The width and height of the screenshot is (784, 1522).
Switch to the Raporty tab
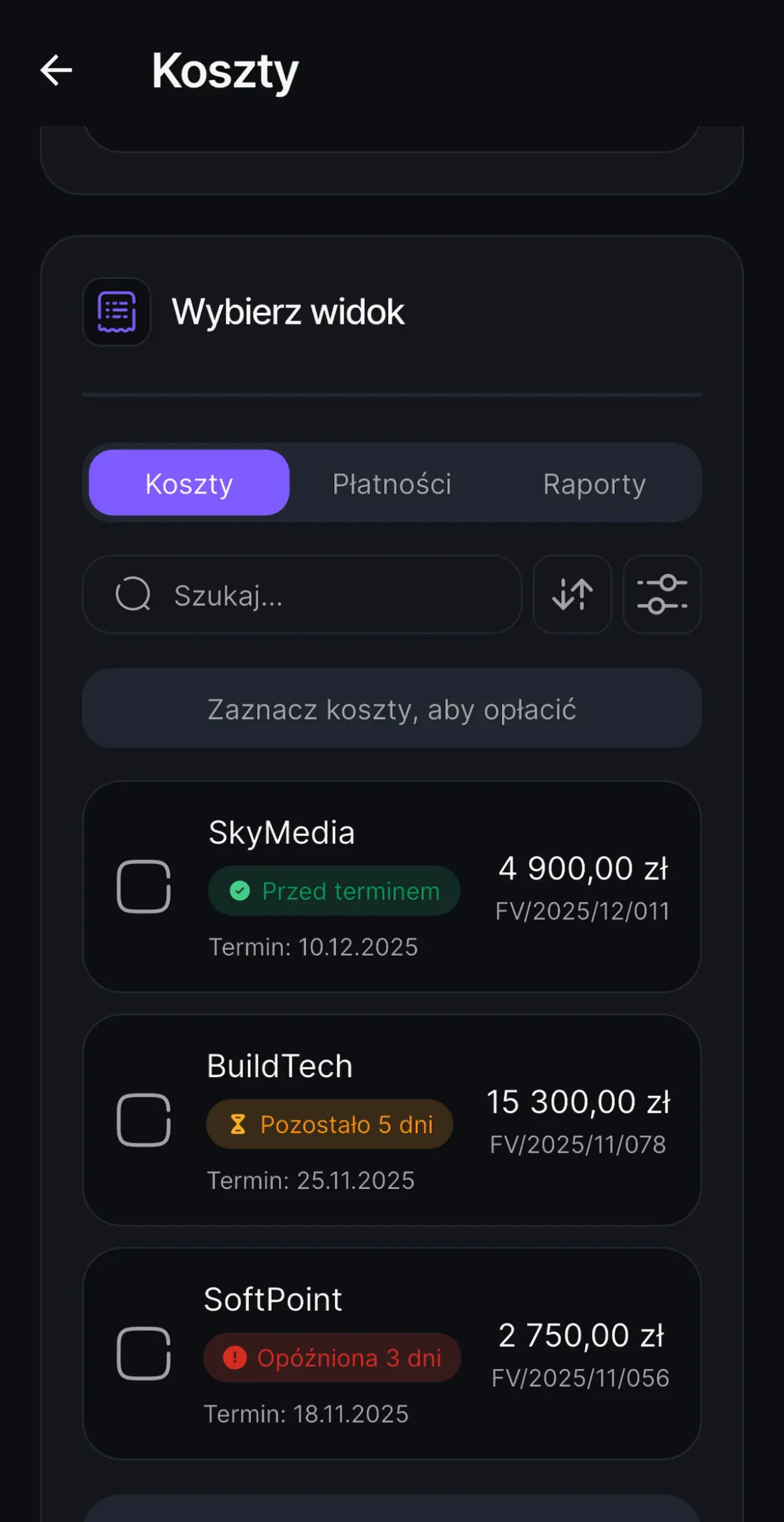pyautogui.click(x=594, y=483)
